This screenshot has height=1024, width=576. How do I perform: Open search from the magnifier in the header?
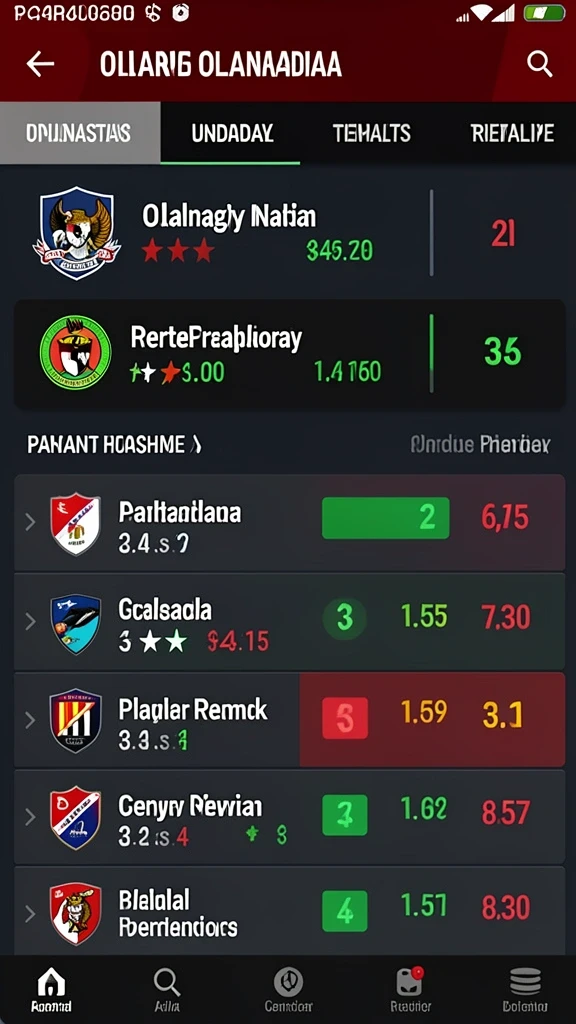tap(539, 64)
